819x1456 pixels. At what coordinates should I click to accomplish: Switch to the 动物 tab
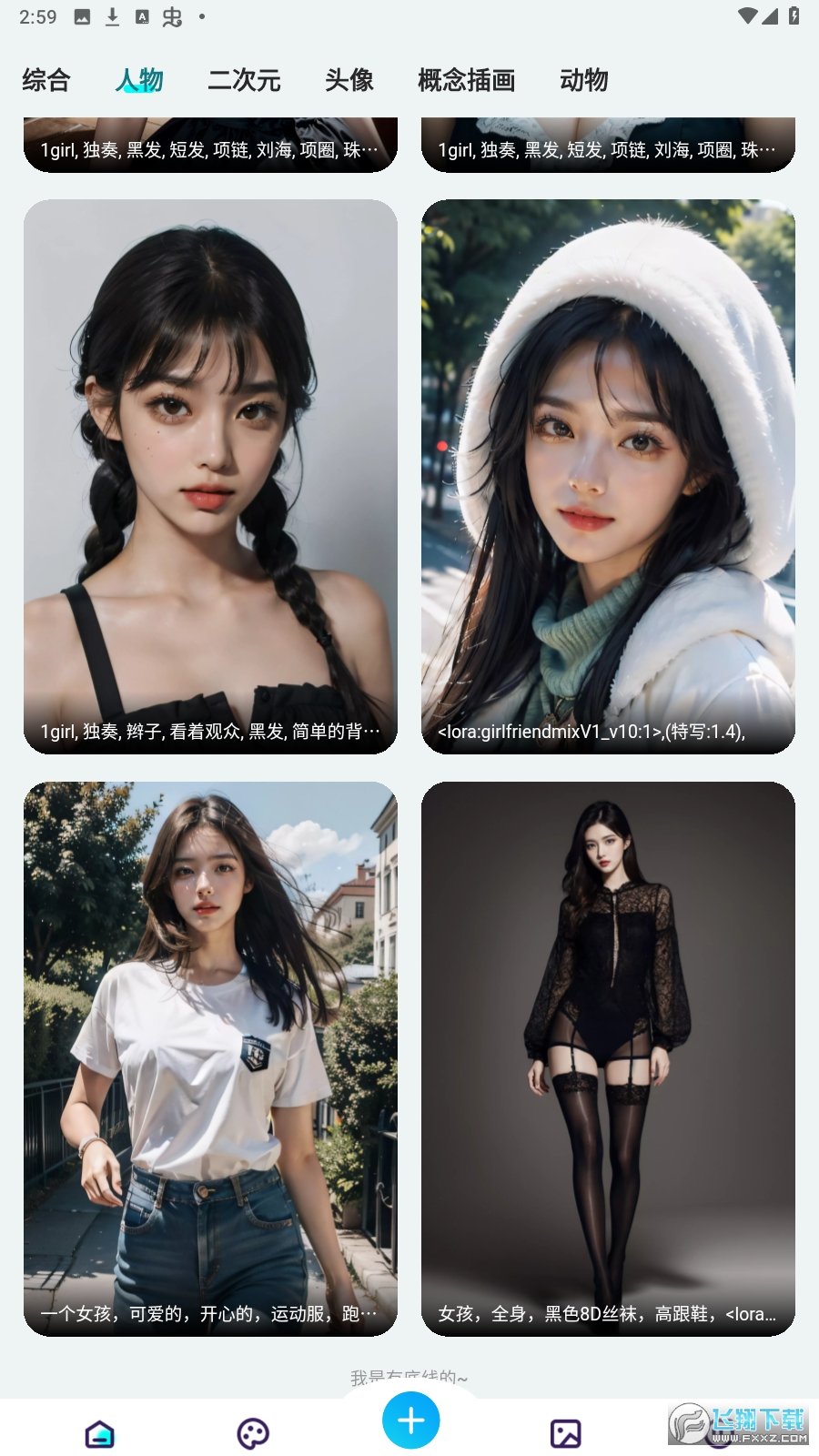(583, 80)
